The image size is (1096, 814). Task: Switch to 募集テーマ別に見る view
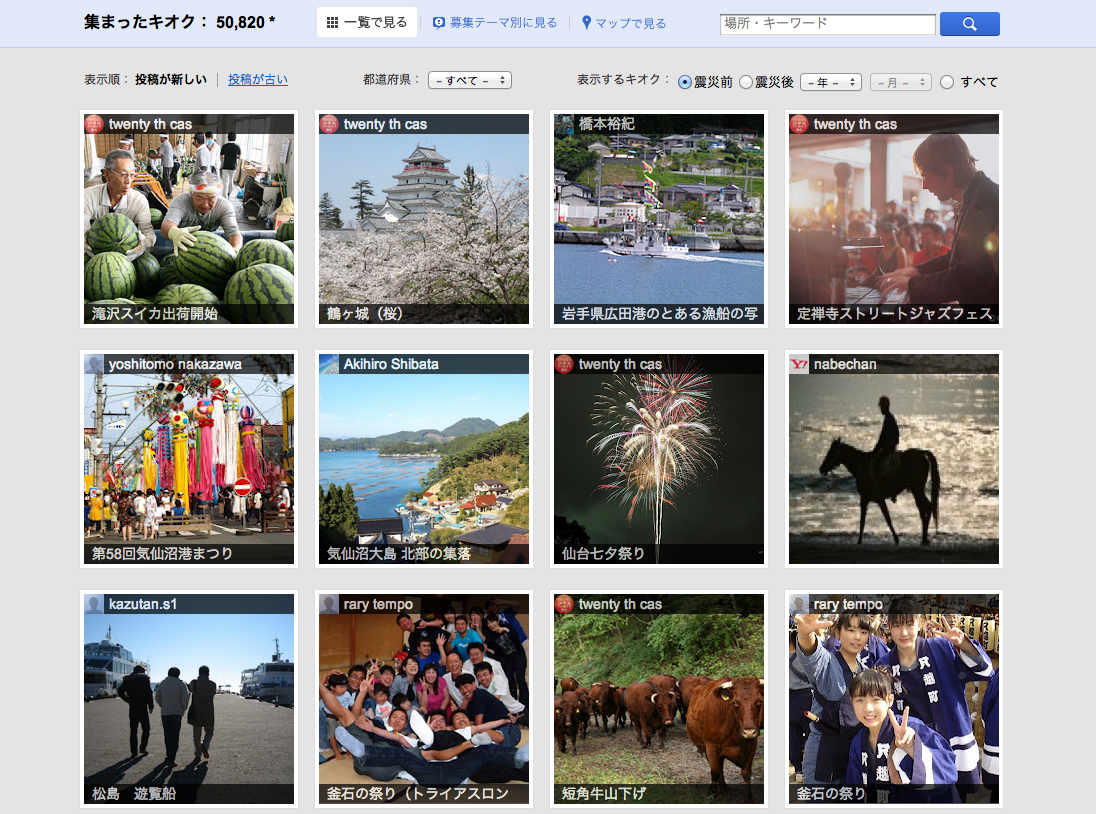point(495,22)
